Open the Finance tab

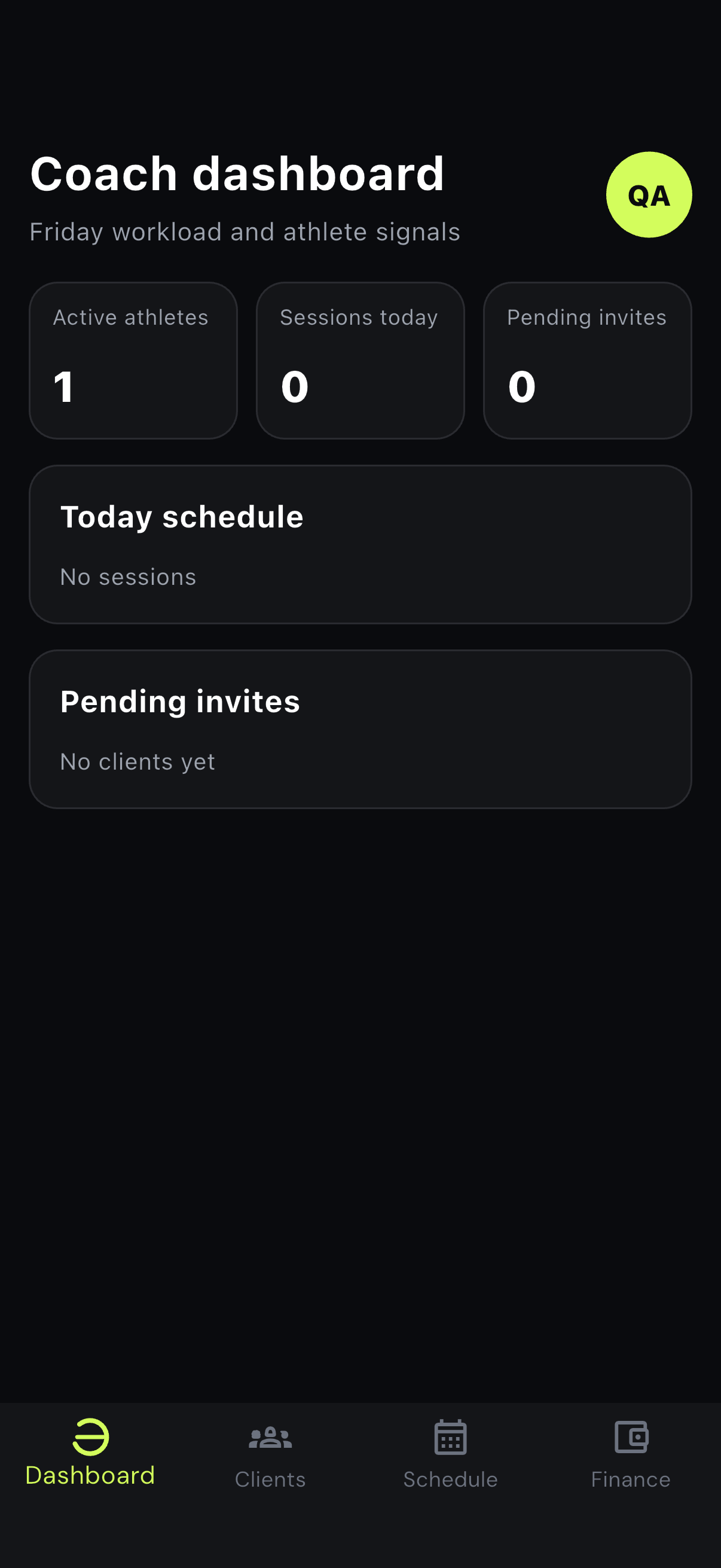(630, 1457)
